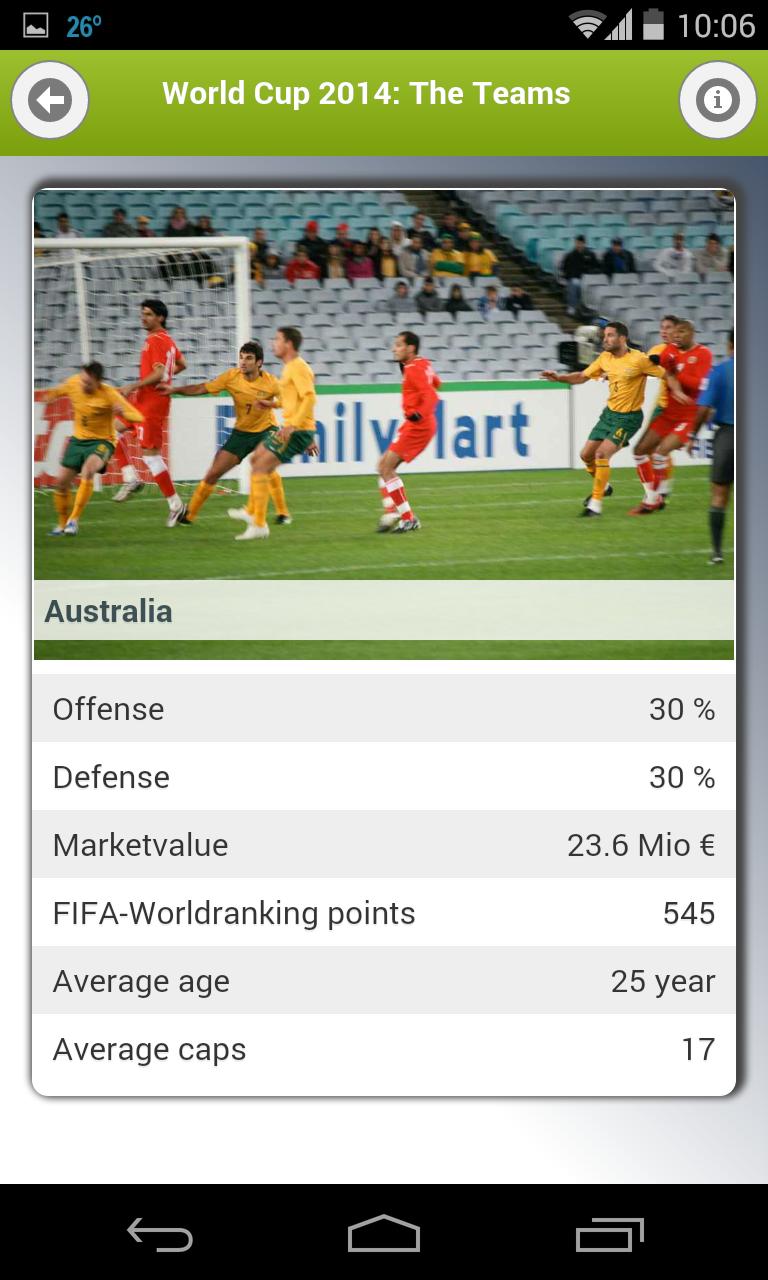This screenshot has width=768, height=1280.
Task: Tap the system back button
Action: point(160,1235)
